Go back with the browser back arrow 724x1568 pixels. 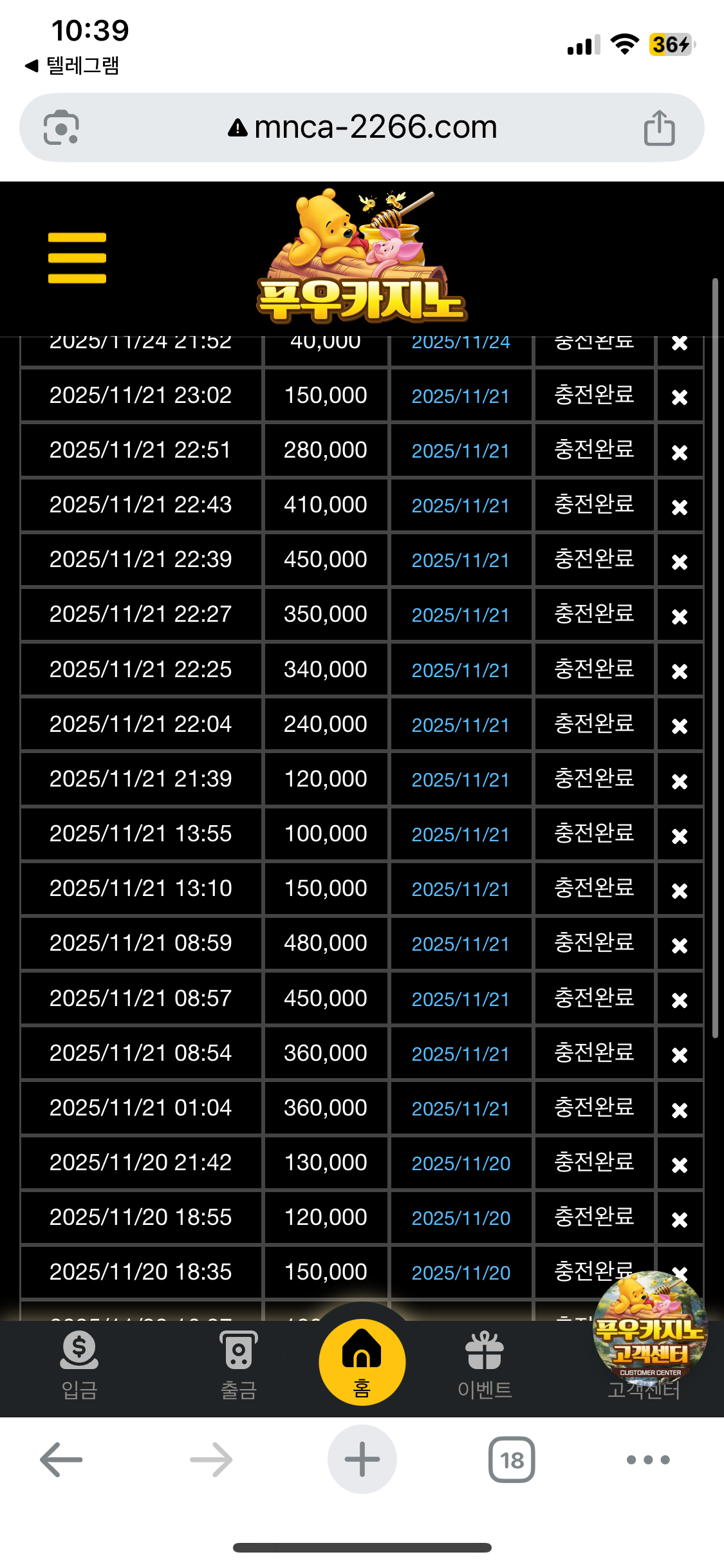point(61,1460)
